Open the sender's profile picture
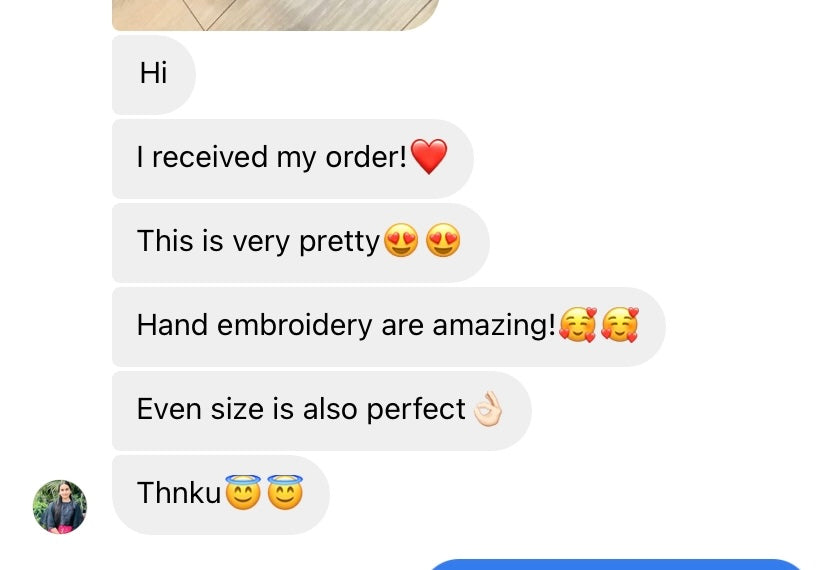The width and height of the screenshot is (828, 570). [x=60, y=507]
